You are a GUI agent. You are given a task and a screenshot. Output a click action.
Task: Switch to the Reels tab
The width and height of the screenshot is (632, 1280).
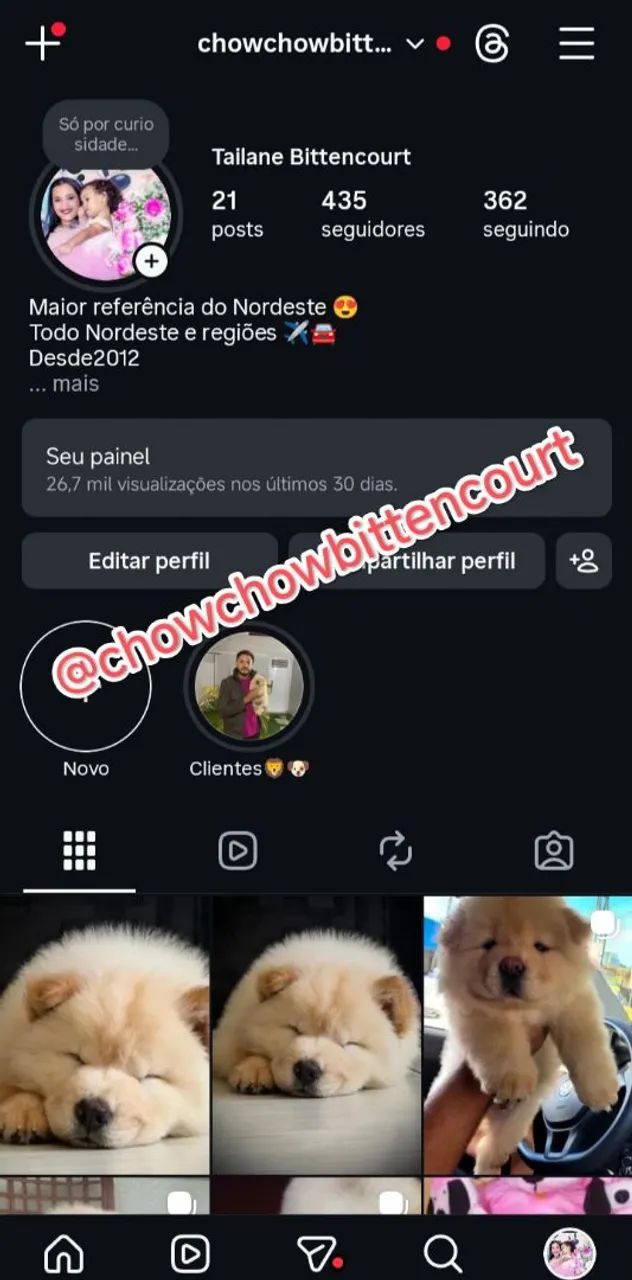237,851
